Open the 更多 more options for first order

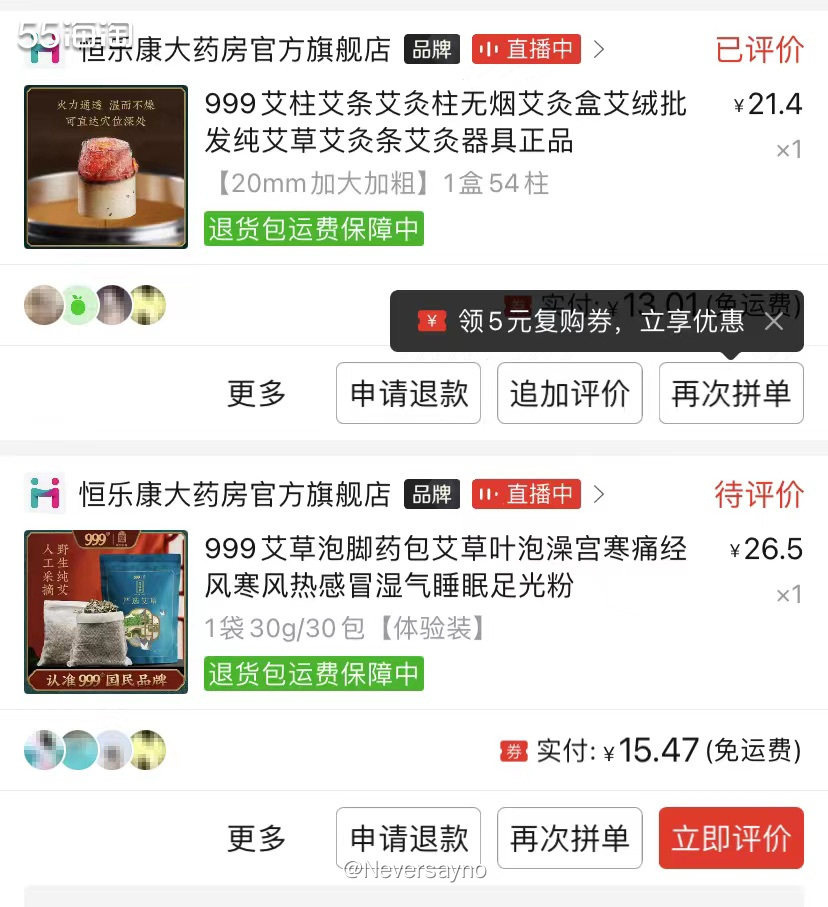[257, 393]
